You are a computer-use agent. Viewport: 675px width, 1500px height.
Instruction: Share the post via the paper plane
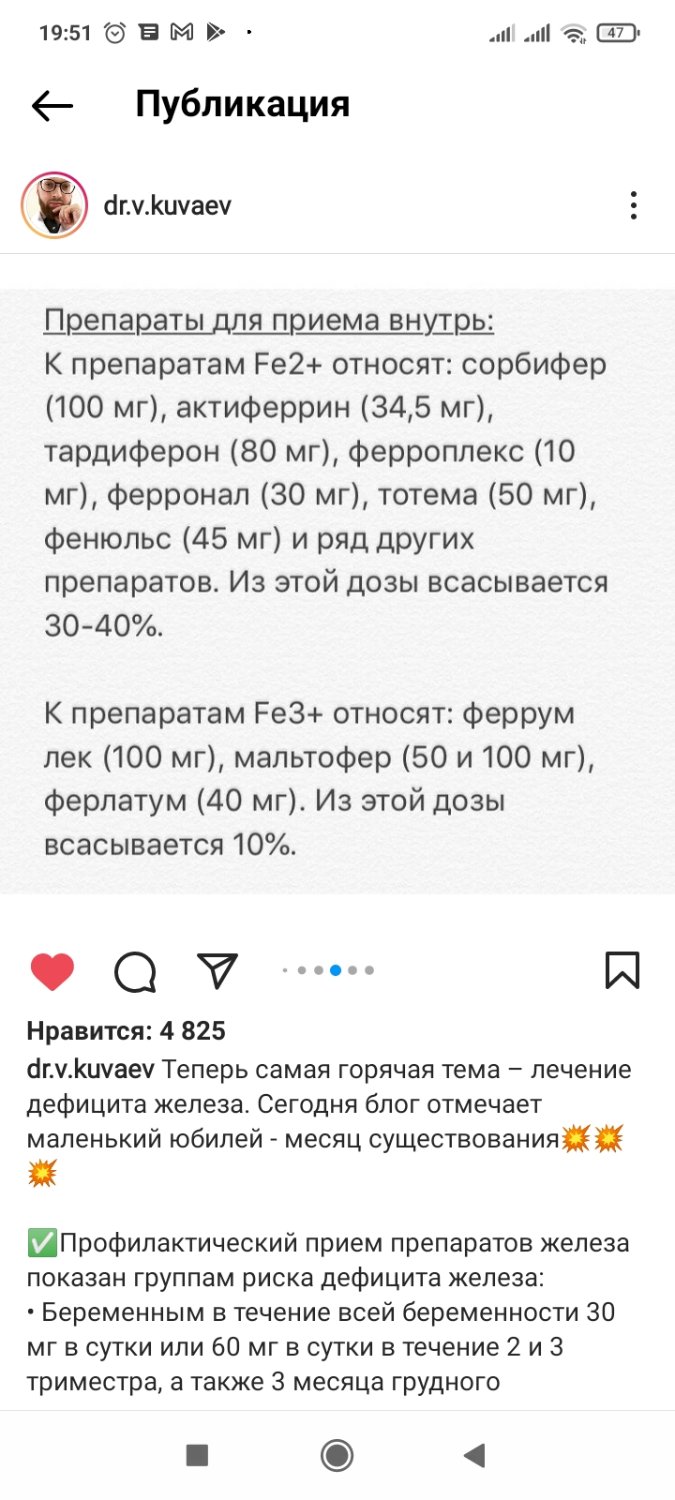pos(217,969)
